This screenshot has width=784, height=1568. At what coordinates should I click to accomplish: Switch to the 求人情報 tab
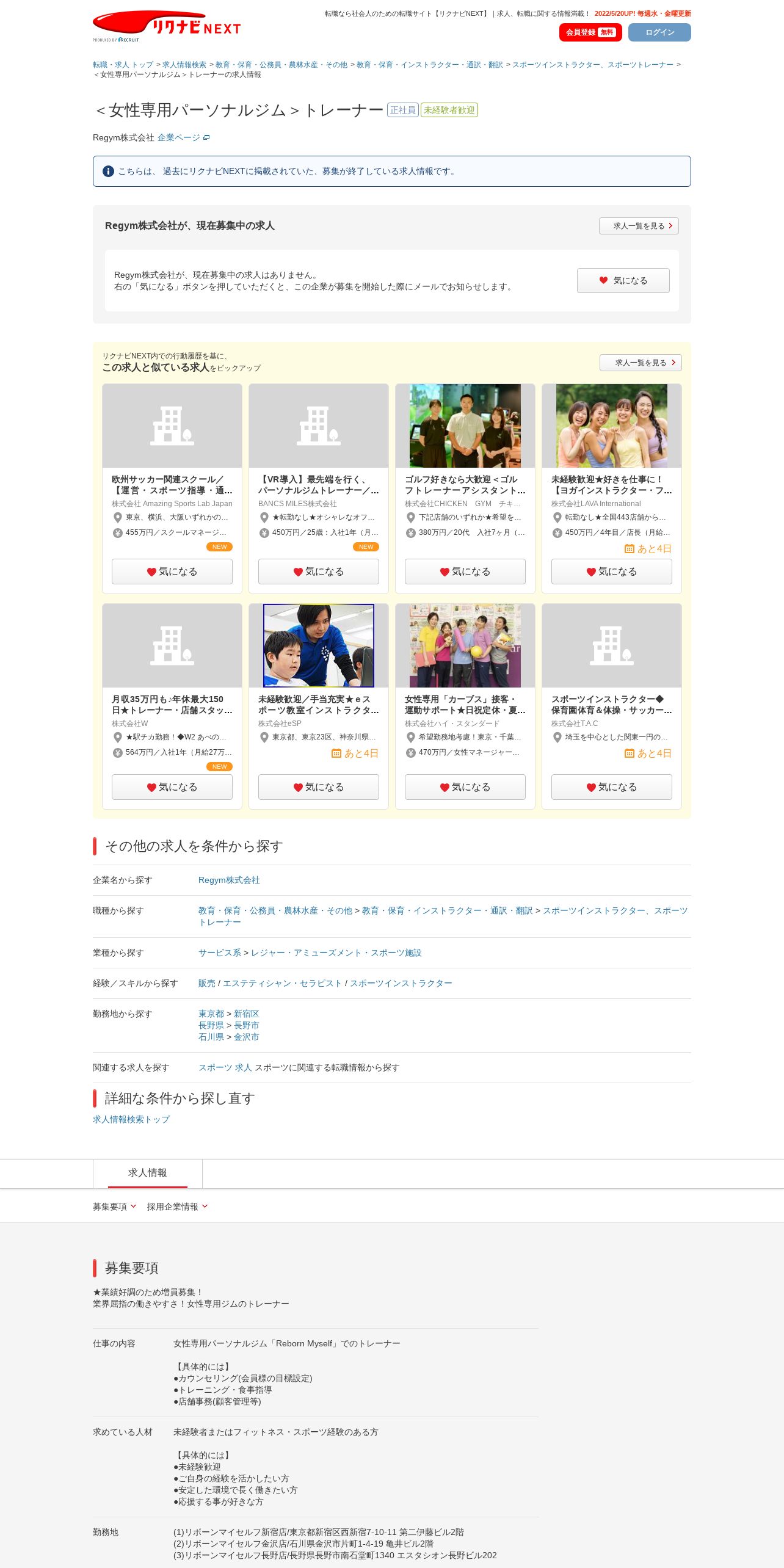(x=147, y=1173)
